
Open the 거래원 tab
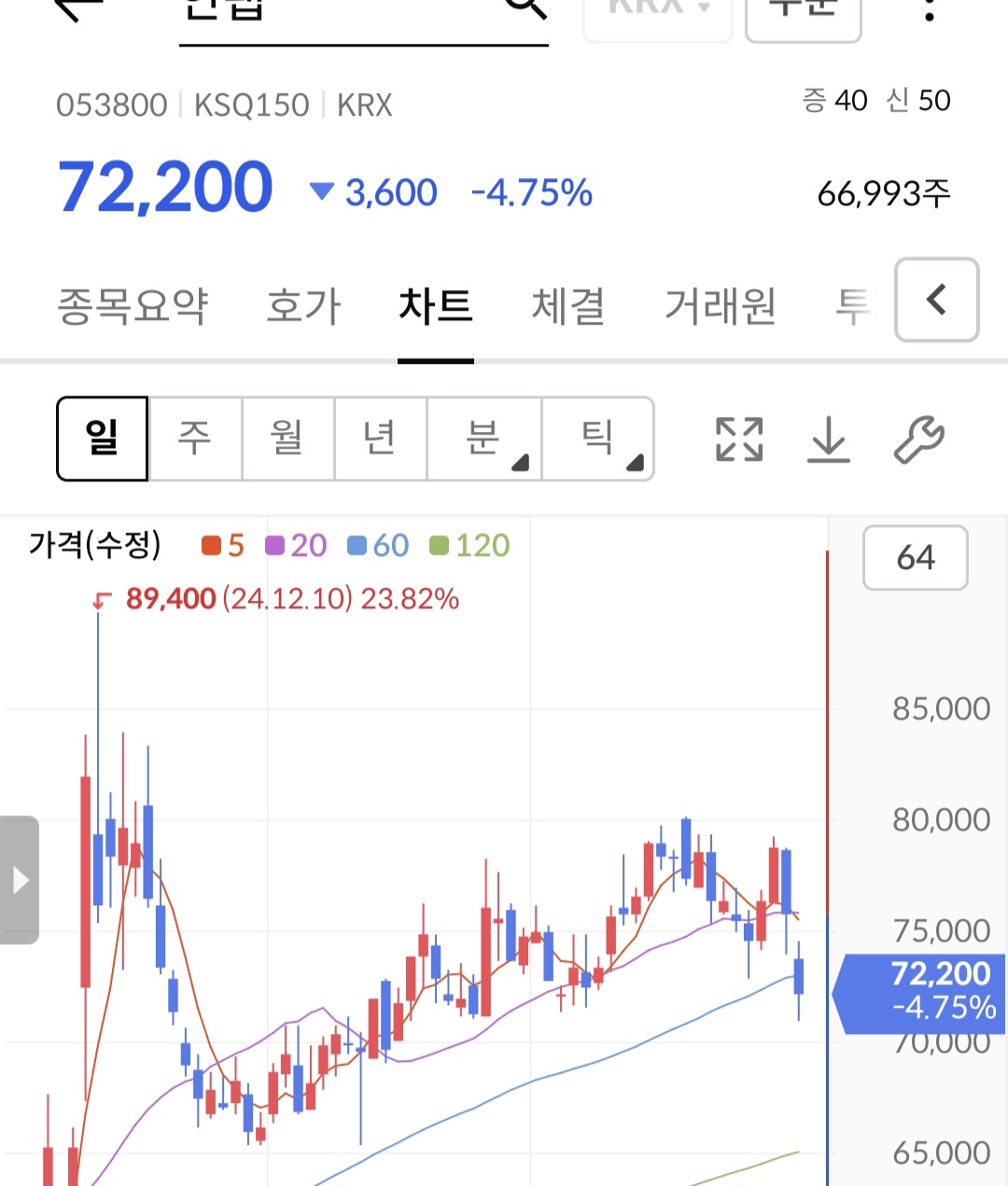click(x=720, y=306)
